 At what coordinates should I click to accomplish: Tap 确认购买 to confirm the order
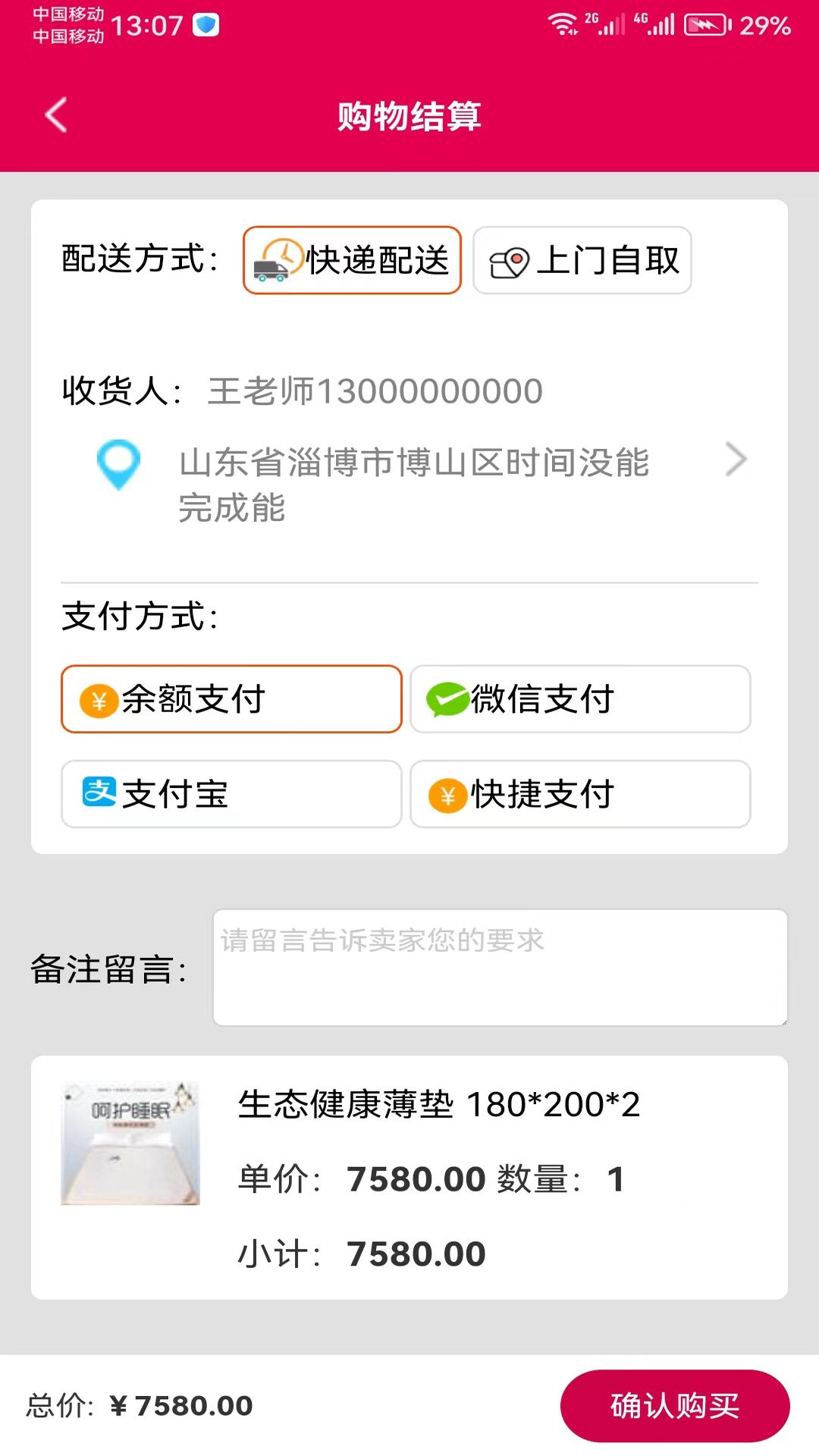(675, 1406)
